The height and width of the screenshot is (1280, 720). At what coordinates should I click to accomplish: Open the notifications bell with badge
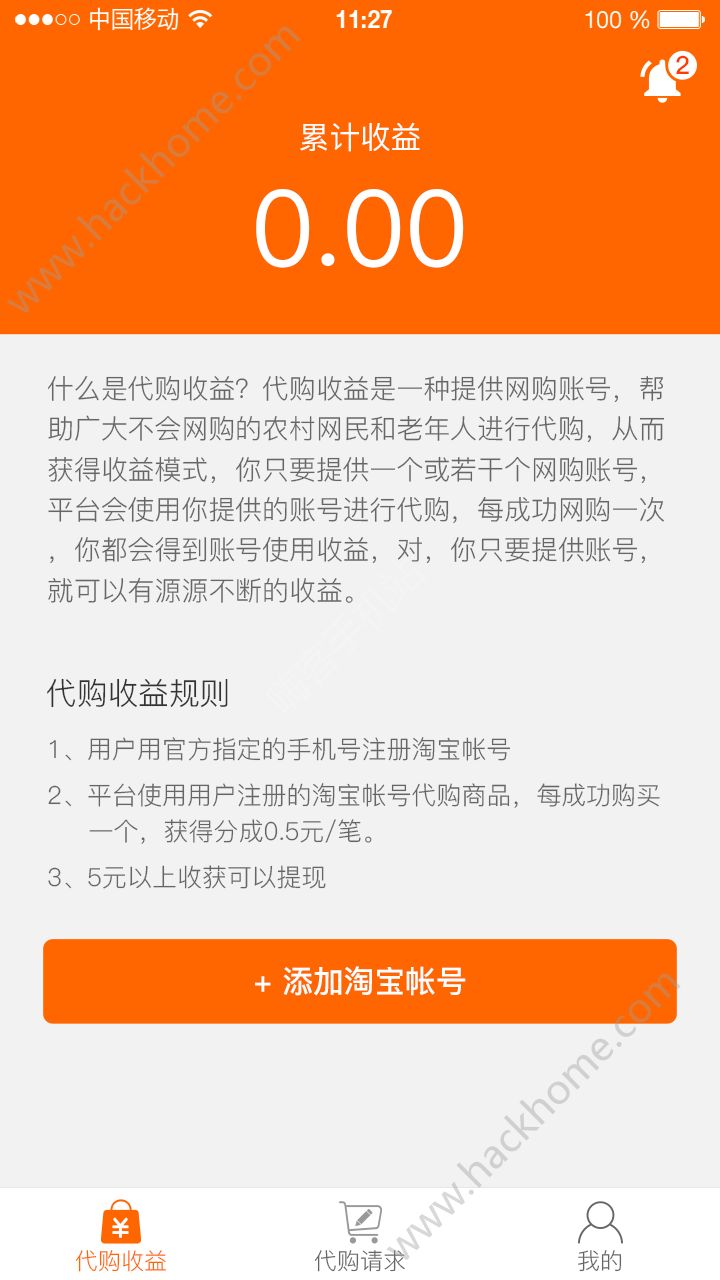coord(664,79)
